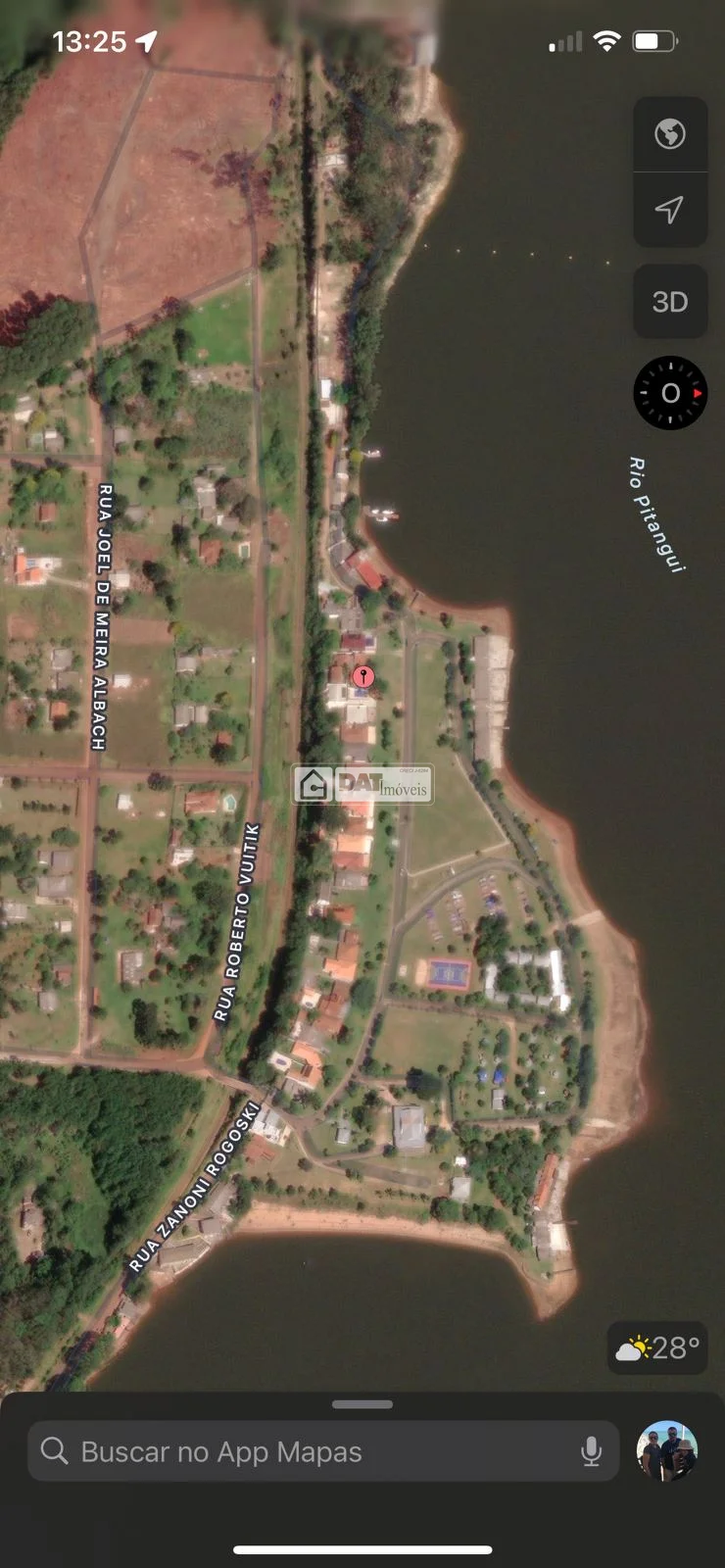Open the profile picture account menu
The image size is (725, 1568).
tap(667, 1450)
